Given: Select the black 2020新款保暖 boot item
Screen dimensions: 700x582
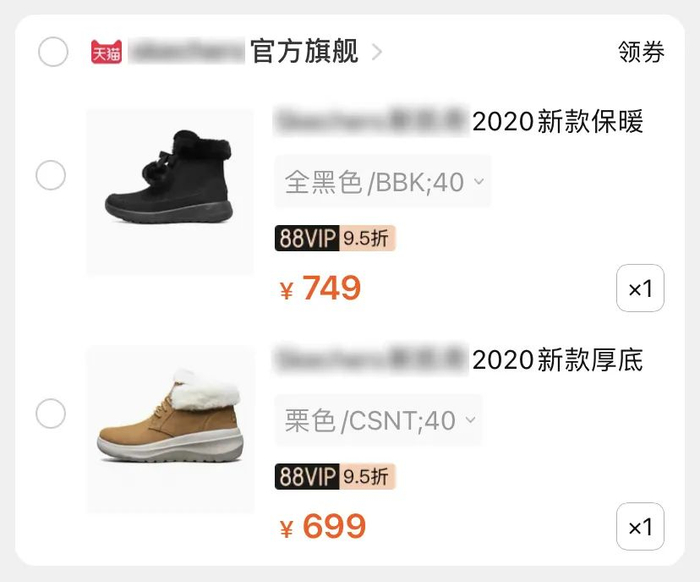Looking at the screenshot, I should pyautogui.click(x=51, y=176).
